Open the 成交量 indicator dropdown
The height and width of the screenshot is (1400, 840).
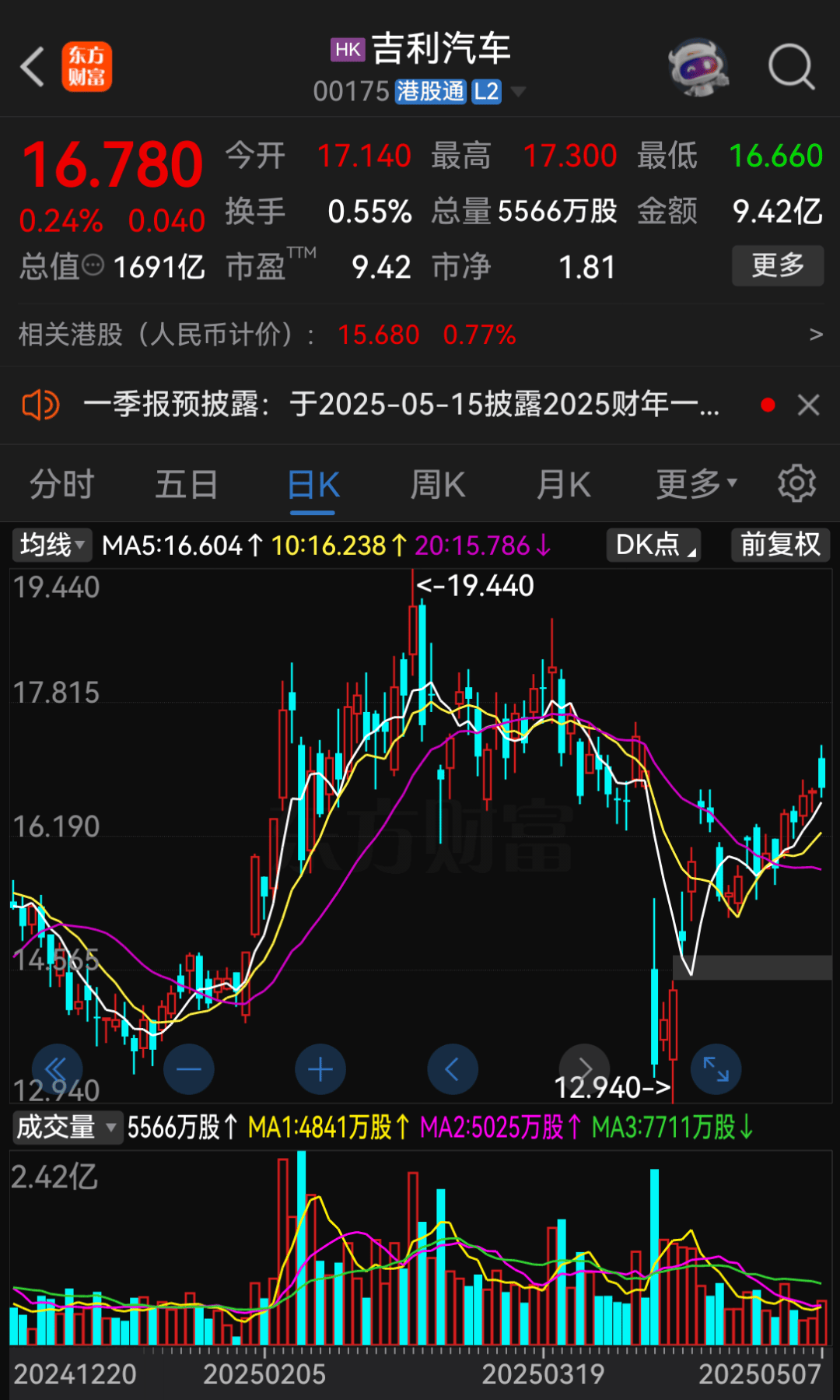pyautogui.click(x=68, y=1127)
